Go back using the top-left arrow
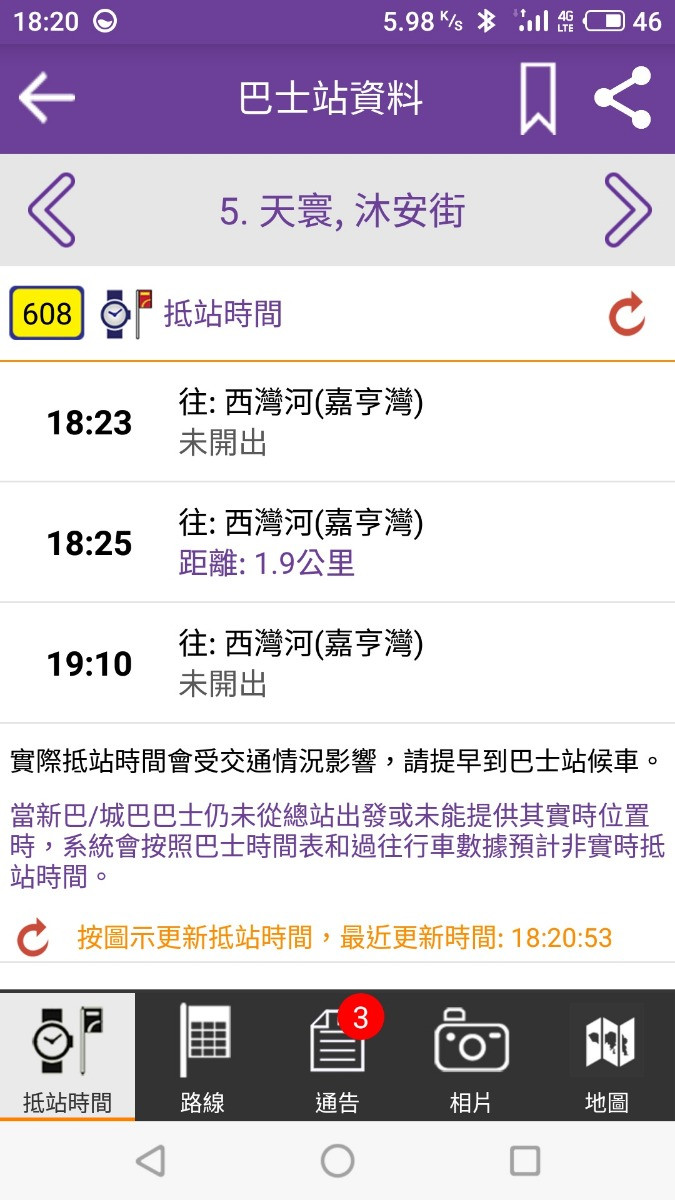Viewport: 675px width, 1200px height. point(47,98)
